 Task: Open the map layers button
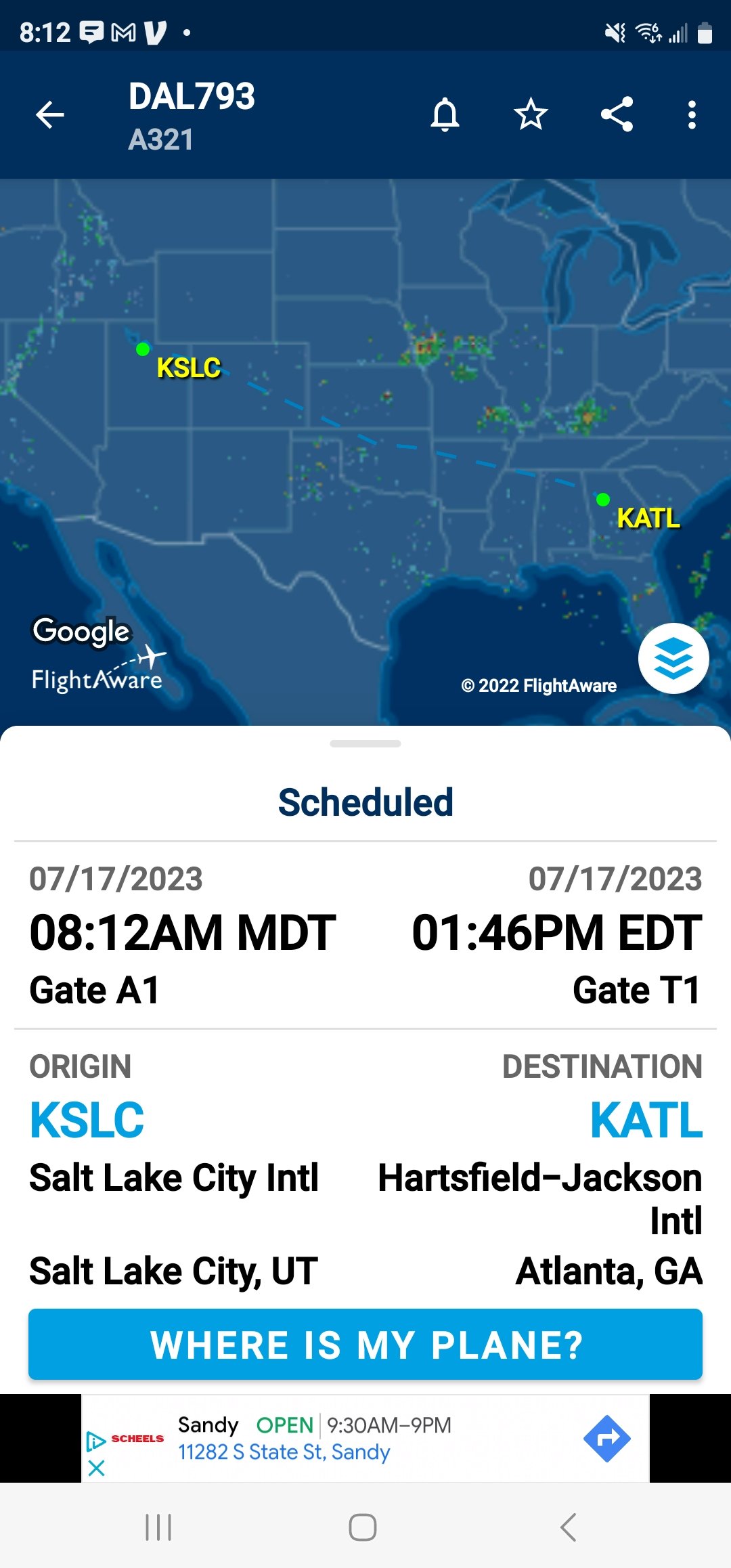[x=673, y=658]
